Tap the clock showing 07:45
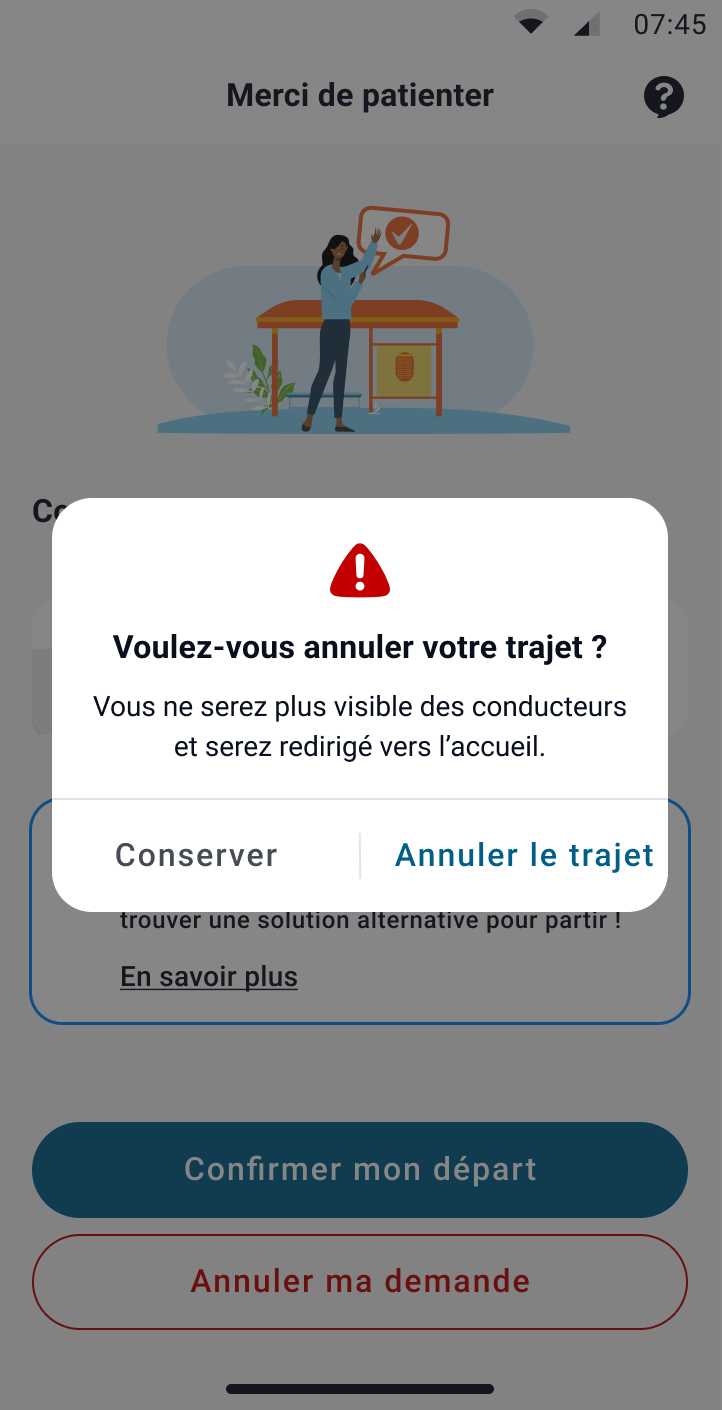The width and height of the screenshot is (722, 1410). pos(665,25)
